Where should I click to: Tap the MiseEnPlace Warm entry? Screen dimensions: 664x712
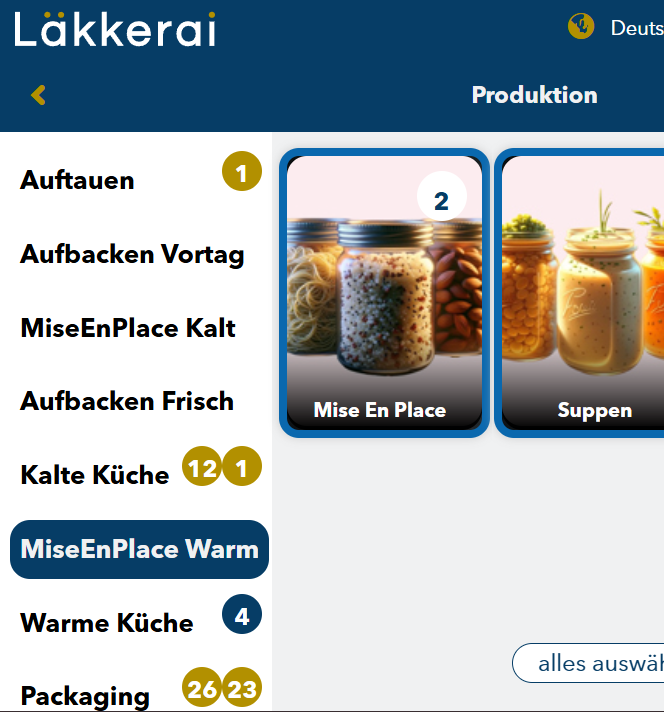[139, 550]
